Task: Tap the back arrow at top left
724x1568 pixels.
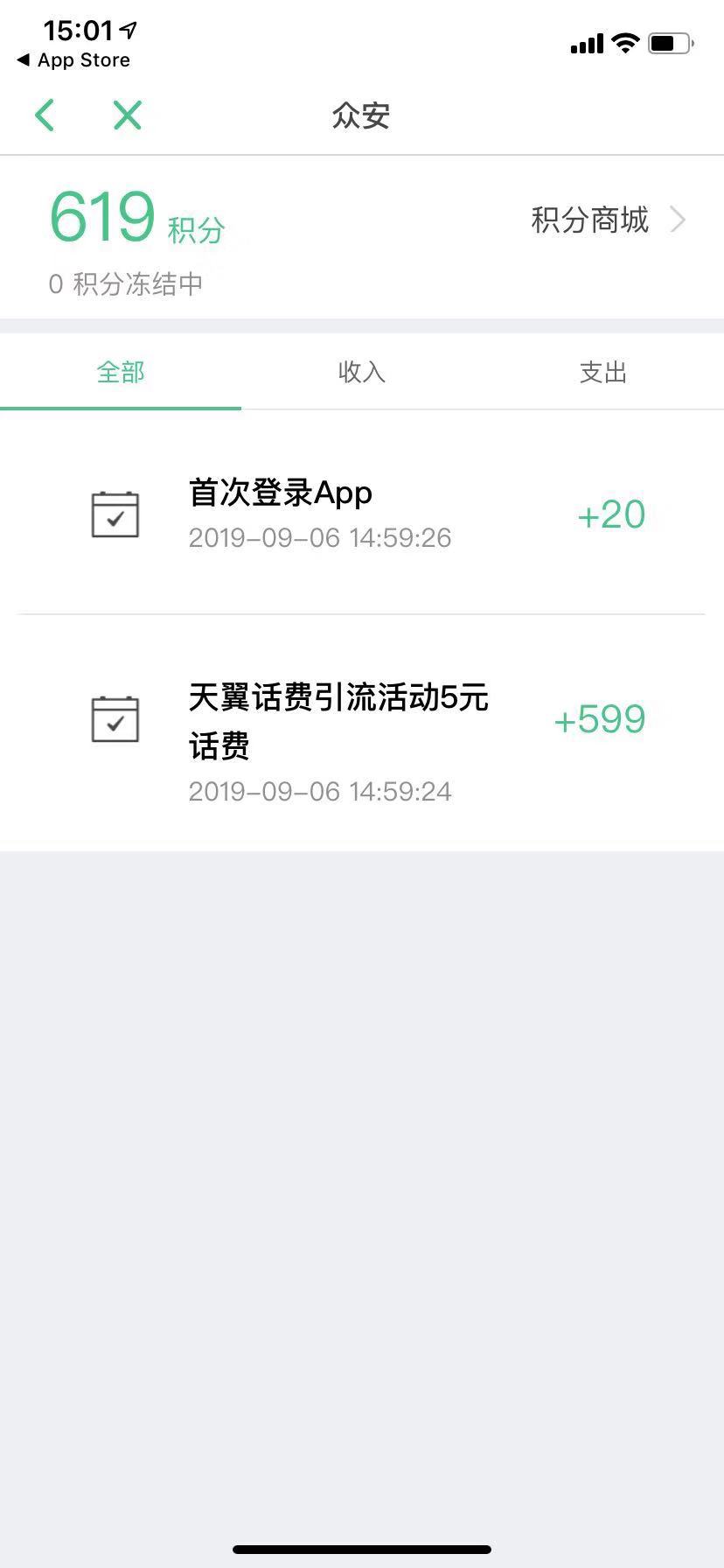Action: click(45, 115)
